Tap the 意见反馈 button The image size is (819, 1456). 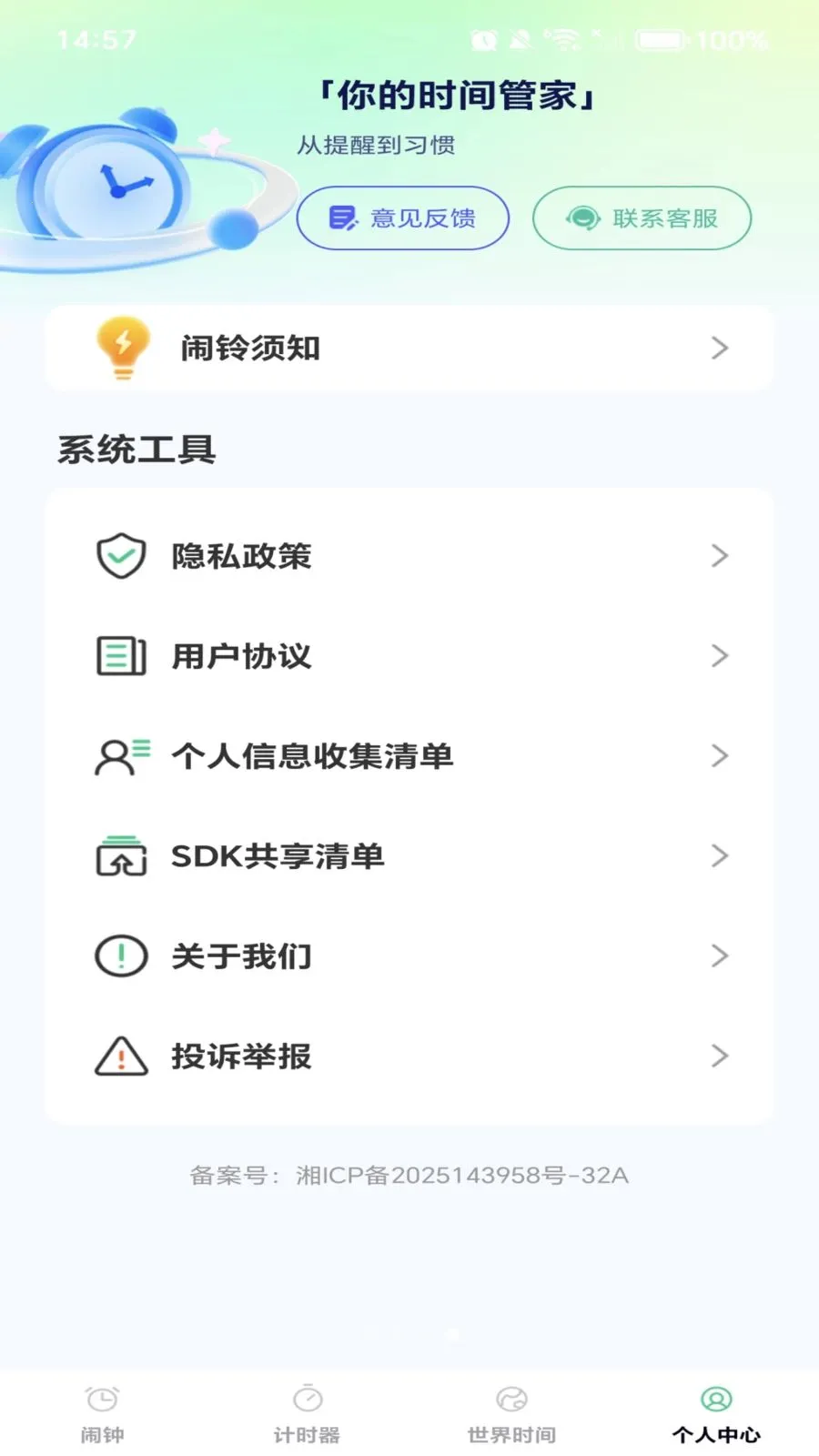click(403, 217)
